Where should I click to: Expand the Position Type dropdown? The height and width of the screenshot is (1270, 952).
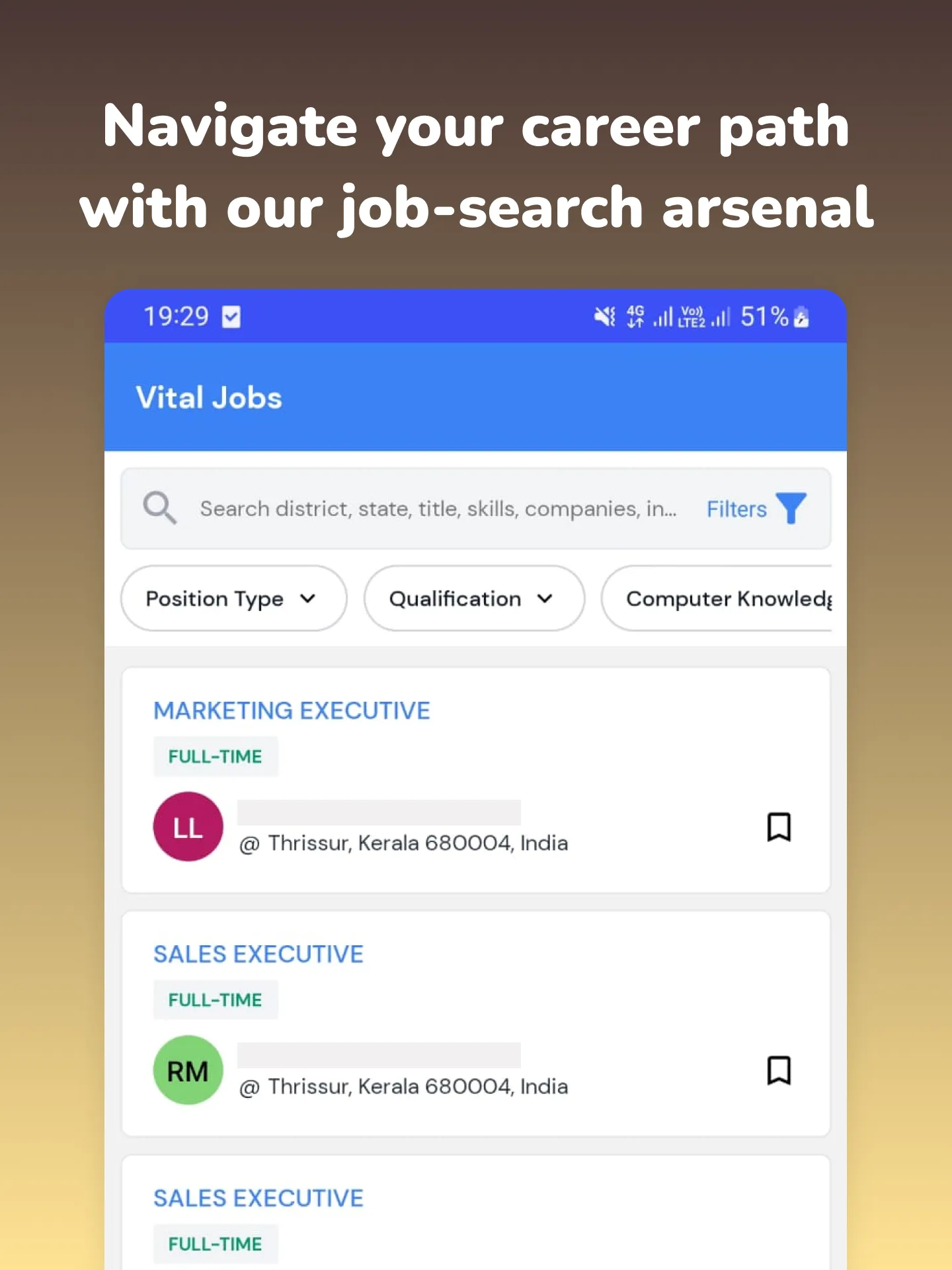(233, 599)
